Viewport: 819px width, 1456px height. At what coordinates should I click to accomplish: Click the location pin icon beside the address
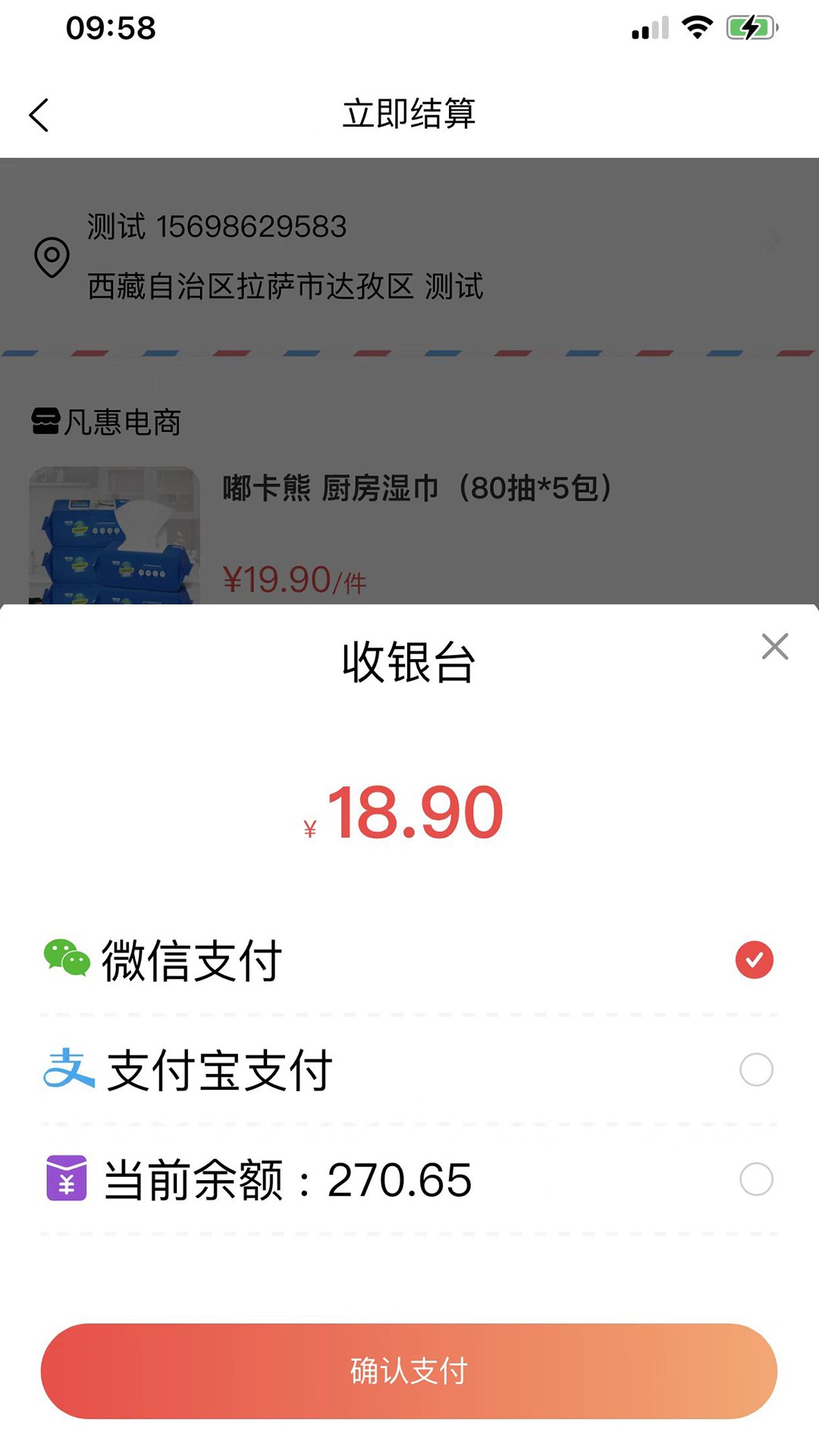pos(51,256)
